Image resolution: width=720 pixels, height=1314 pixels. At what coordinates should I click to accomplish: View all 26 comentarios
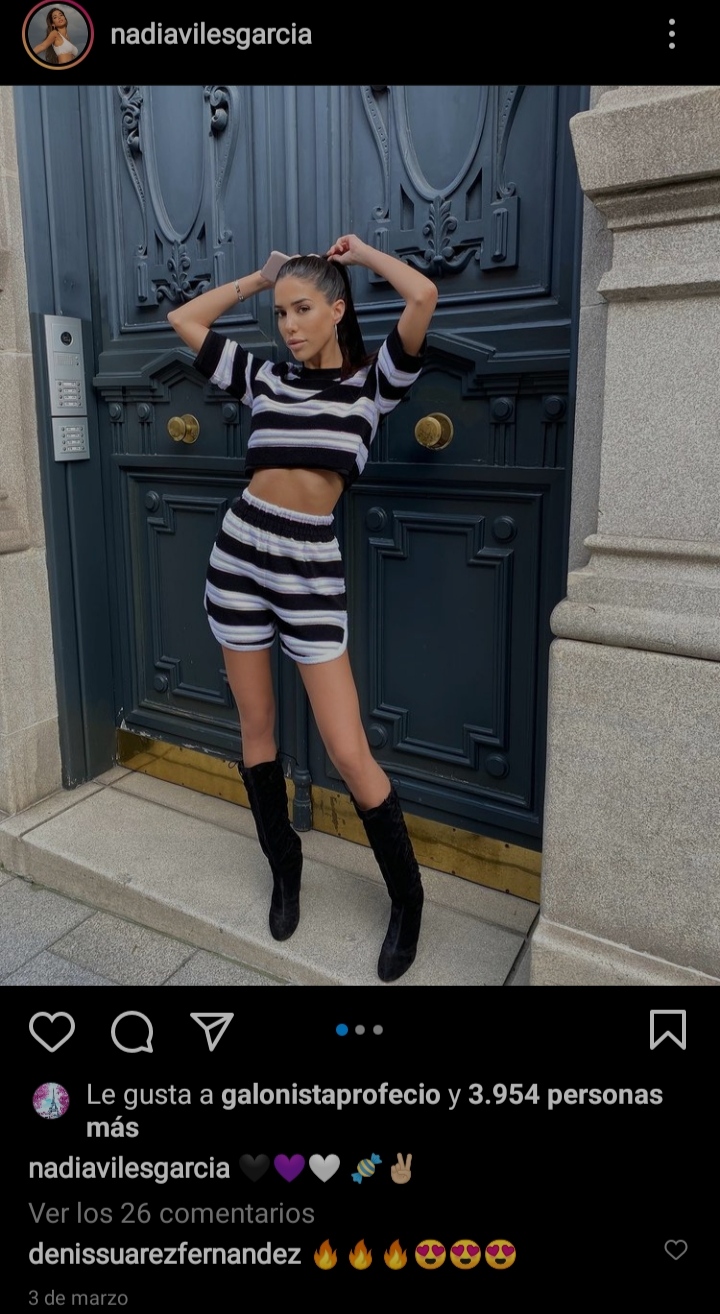[171, 1213]
